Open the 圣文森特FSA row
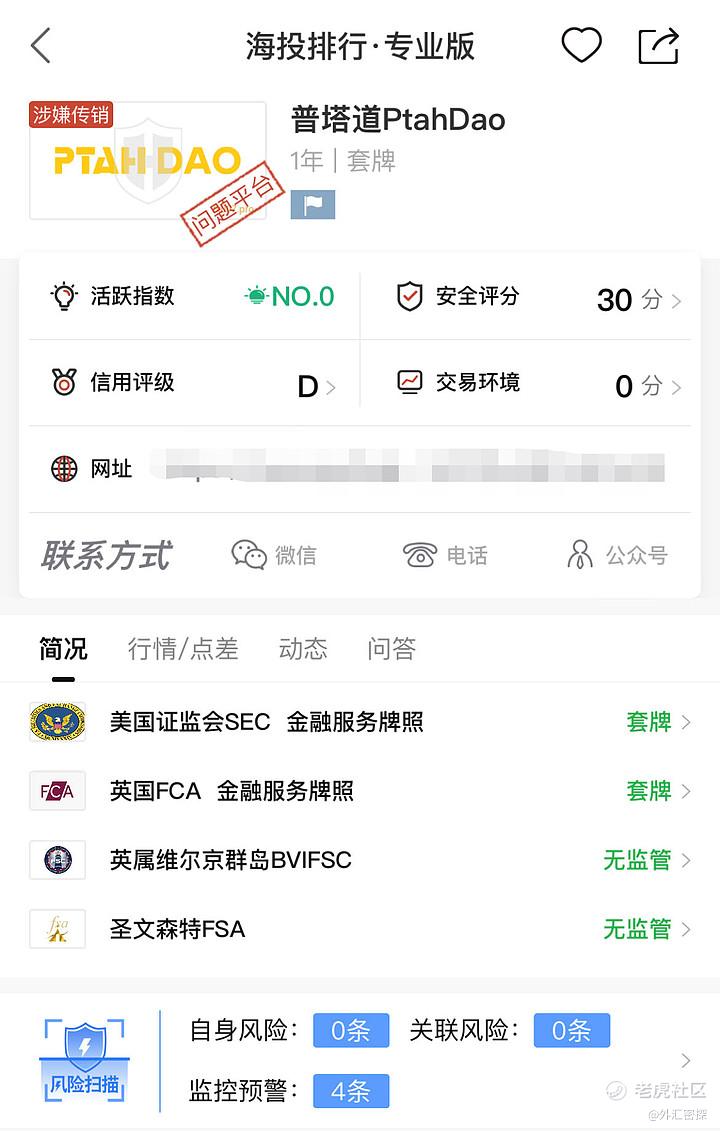This screenshot has width=720, height=1131. click(x=360, y=929)
